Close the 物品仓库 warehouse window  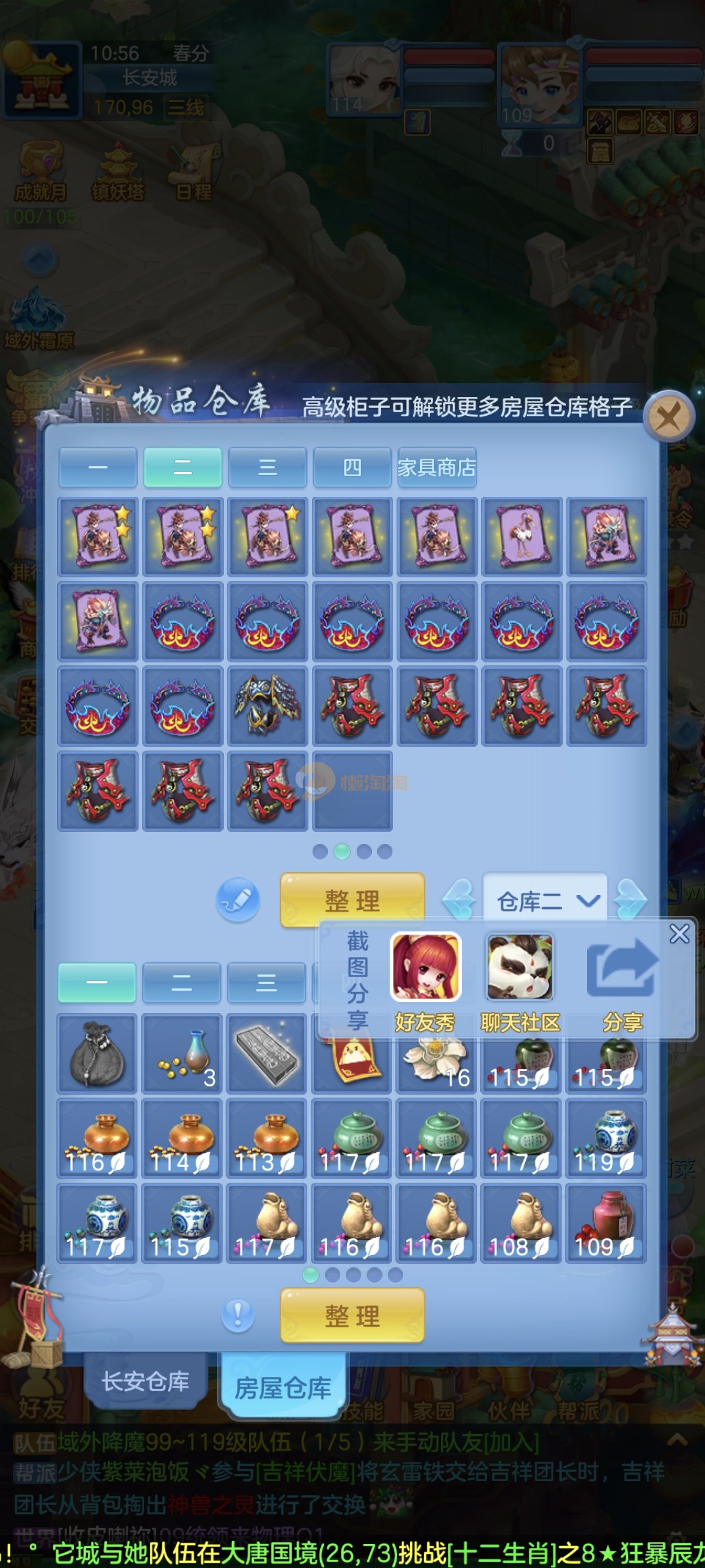pos(669,417)
